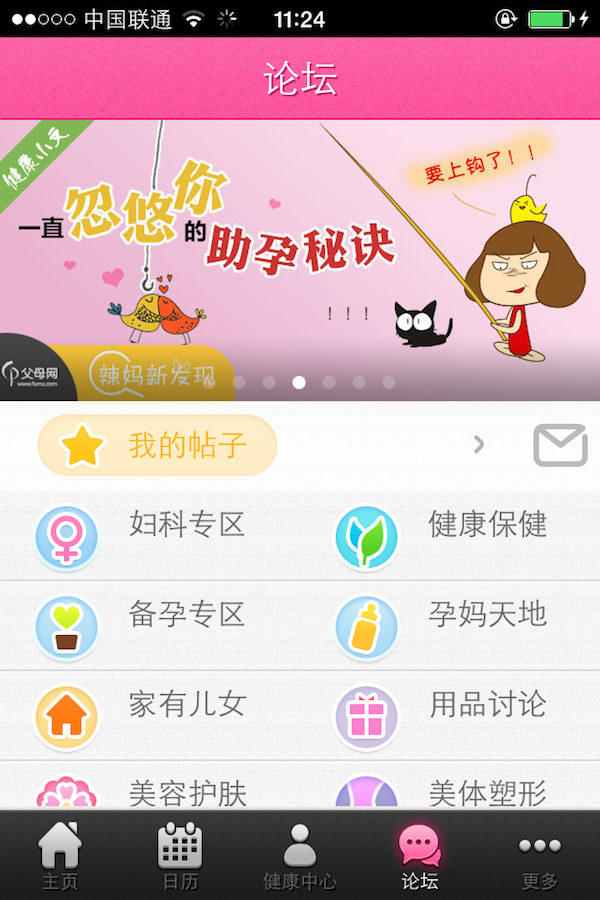
Task: Go to the 健康中心 tab
Action: tap(300, 856)
